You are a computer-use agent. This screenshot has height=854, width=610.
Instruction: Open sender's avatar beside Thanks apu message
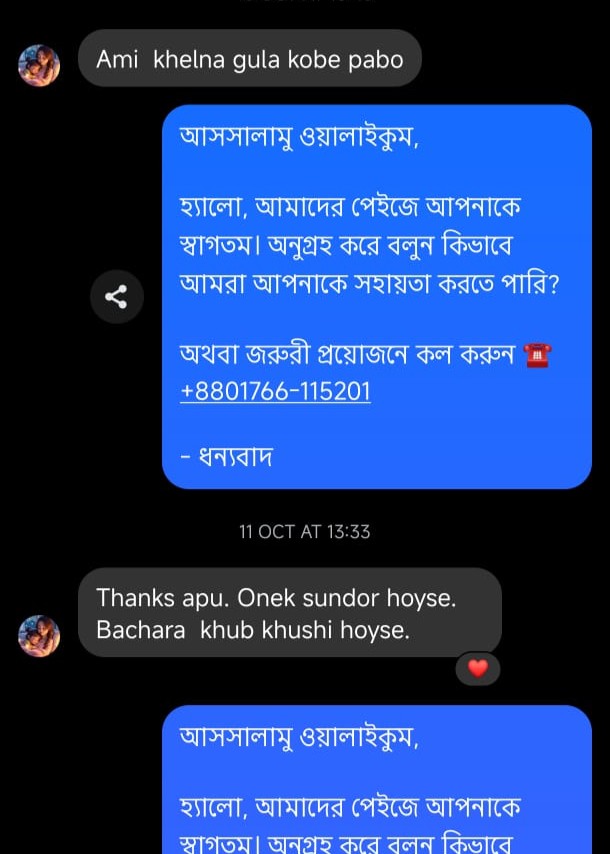click(x=39, y=636)
